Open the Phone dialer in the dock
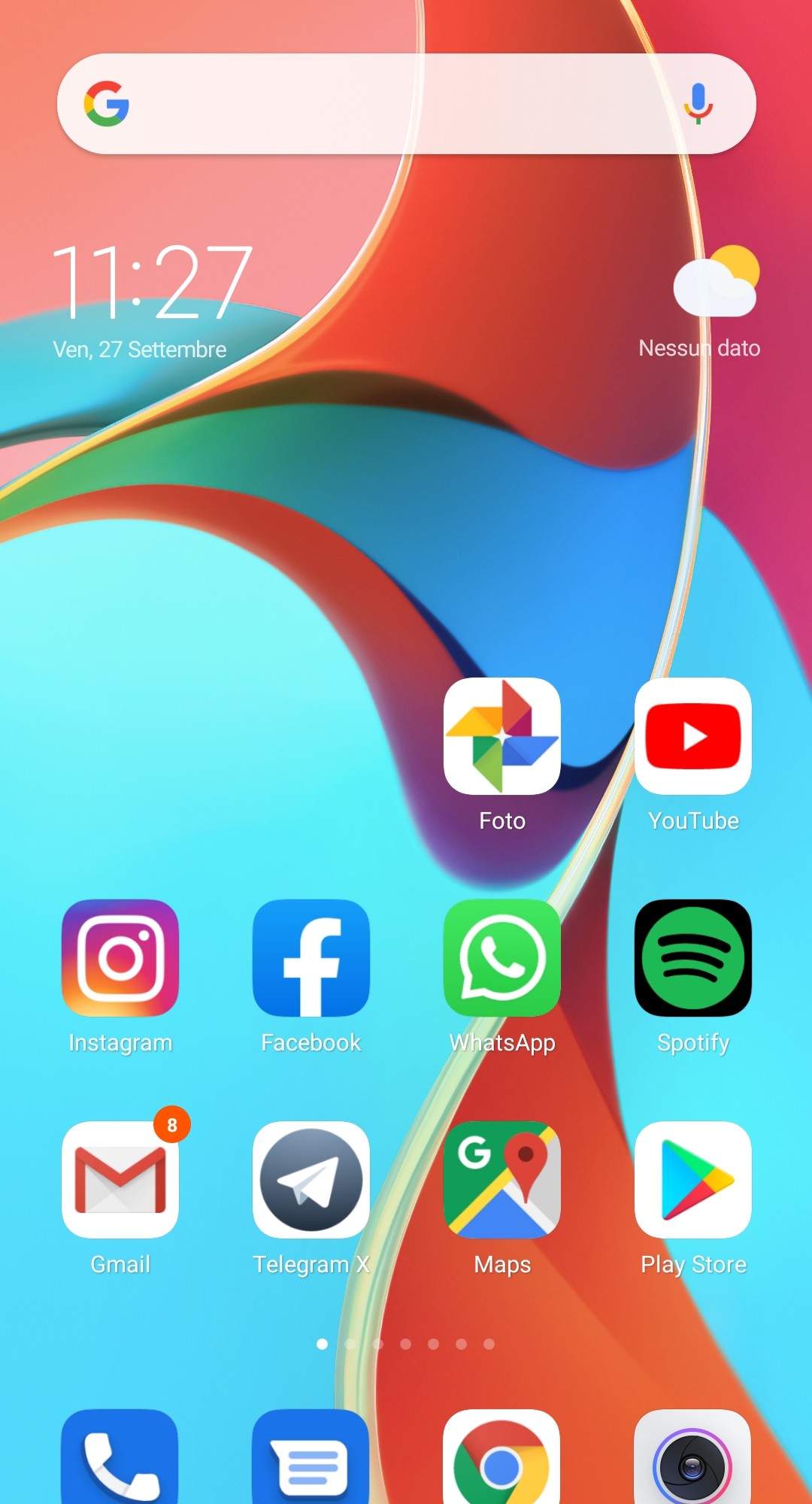The width and height of the screenshot is (812, 1504). click(120, 1459)
